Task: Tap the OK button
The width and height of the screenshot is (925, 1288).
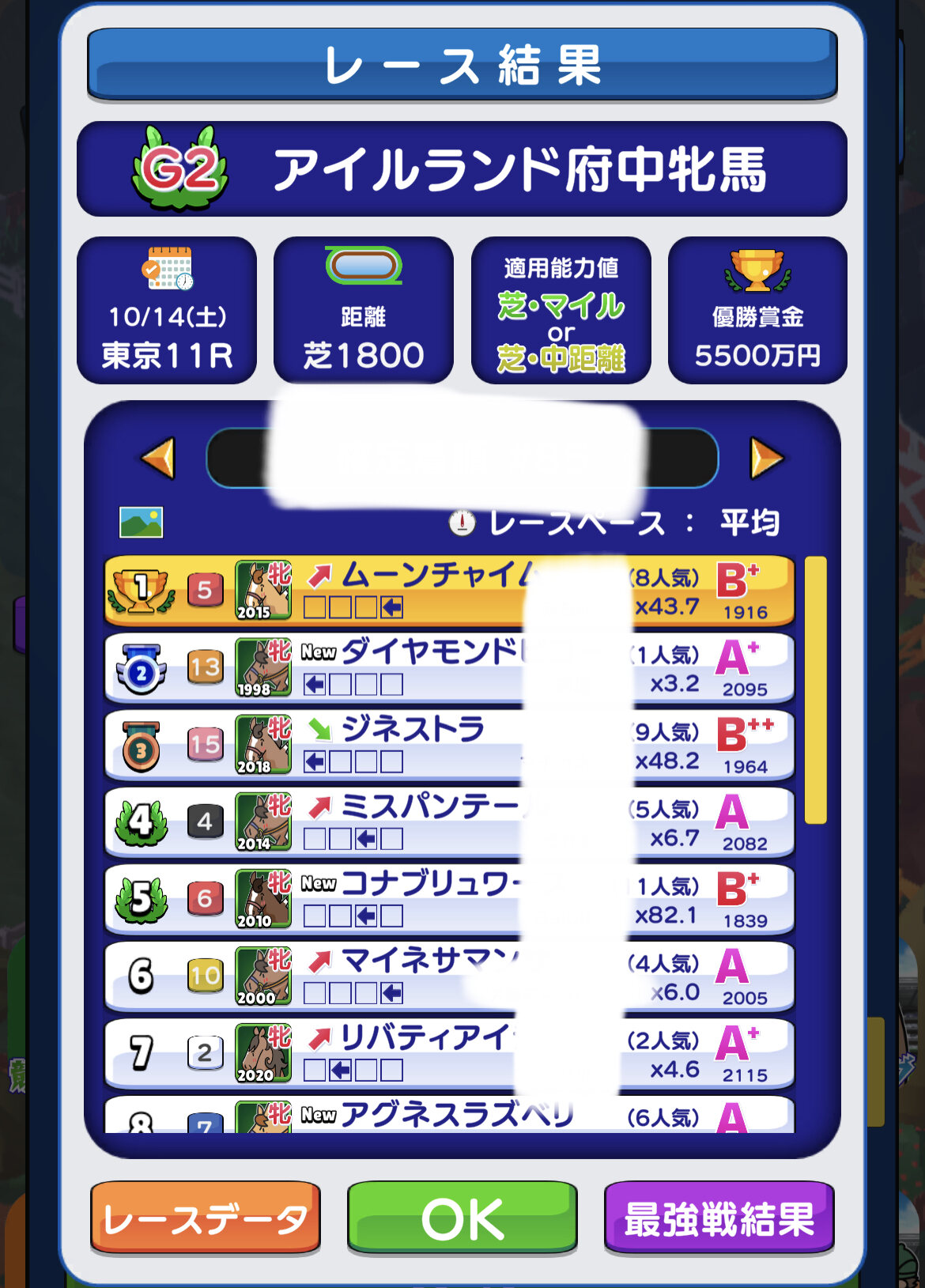Action: [x=462, y=1218]
